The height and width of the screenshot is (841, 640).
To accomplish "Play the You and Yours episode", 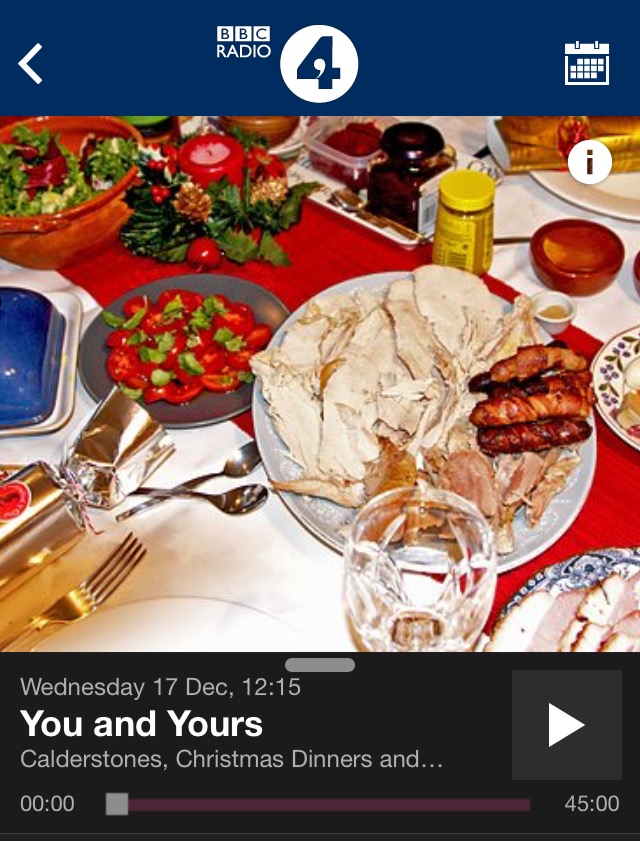I will pyautogui.click(x=566, y=725).
